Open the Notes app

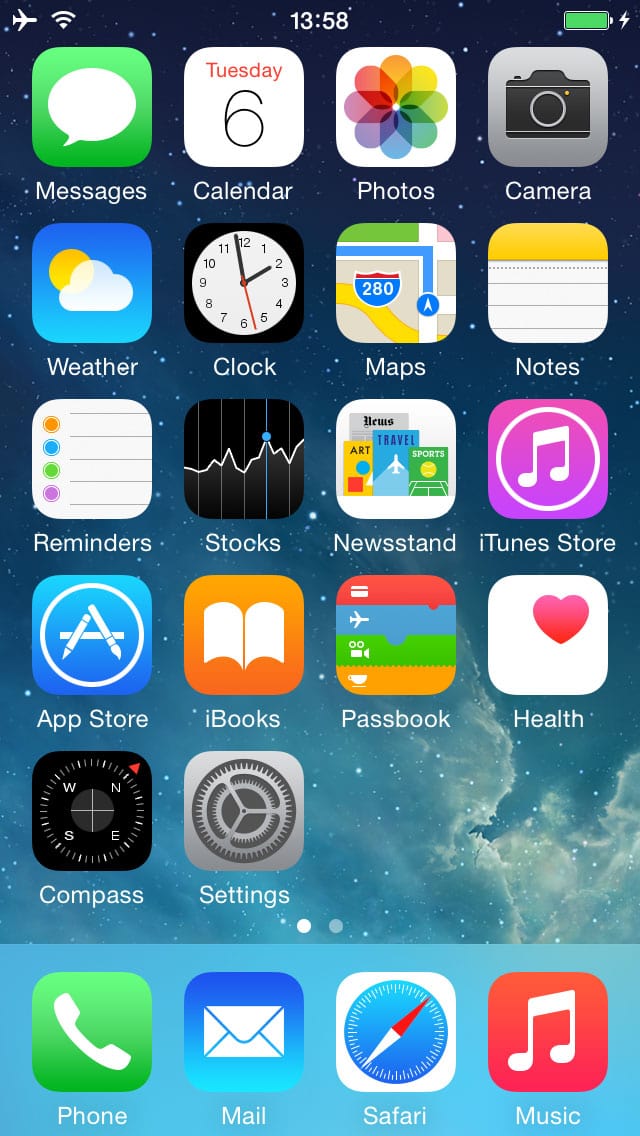pos(548,283)
